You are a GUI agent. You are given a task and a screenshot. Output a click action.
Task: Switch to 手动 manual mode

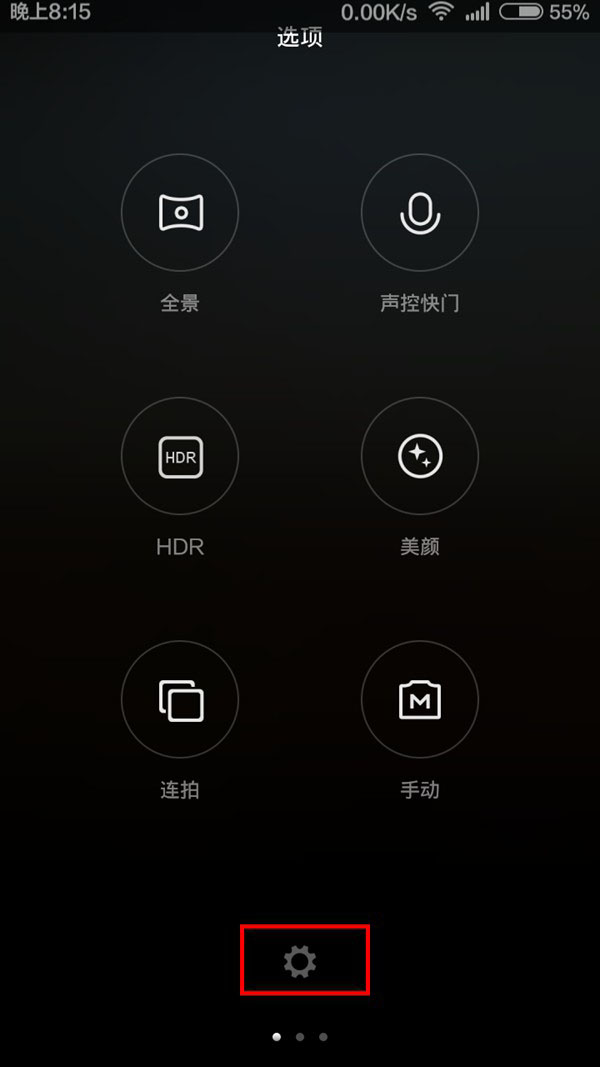420,700
